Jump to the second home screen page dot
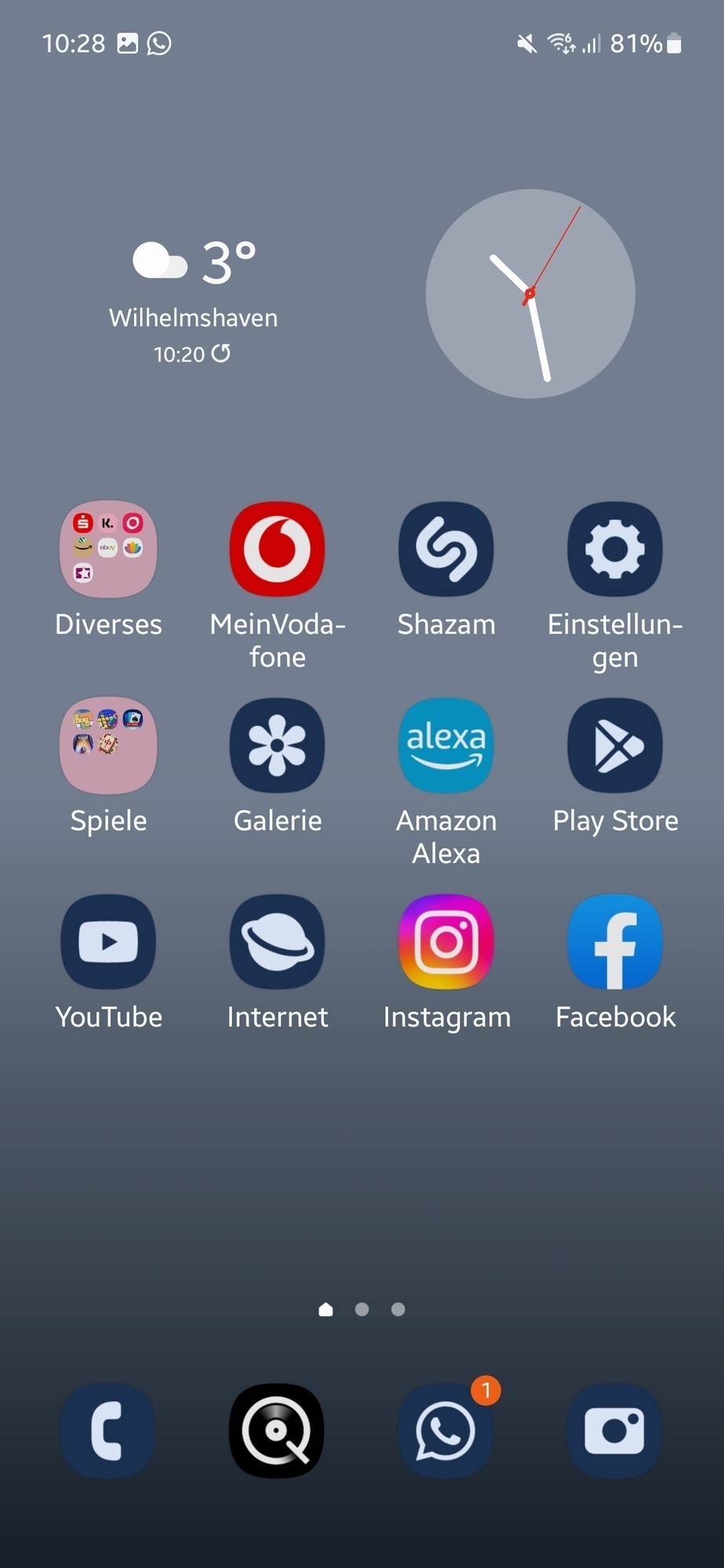Screen dimensions: 724x1568 pyautogui.click(x=362, y=1309)
